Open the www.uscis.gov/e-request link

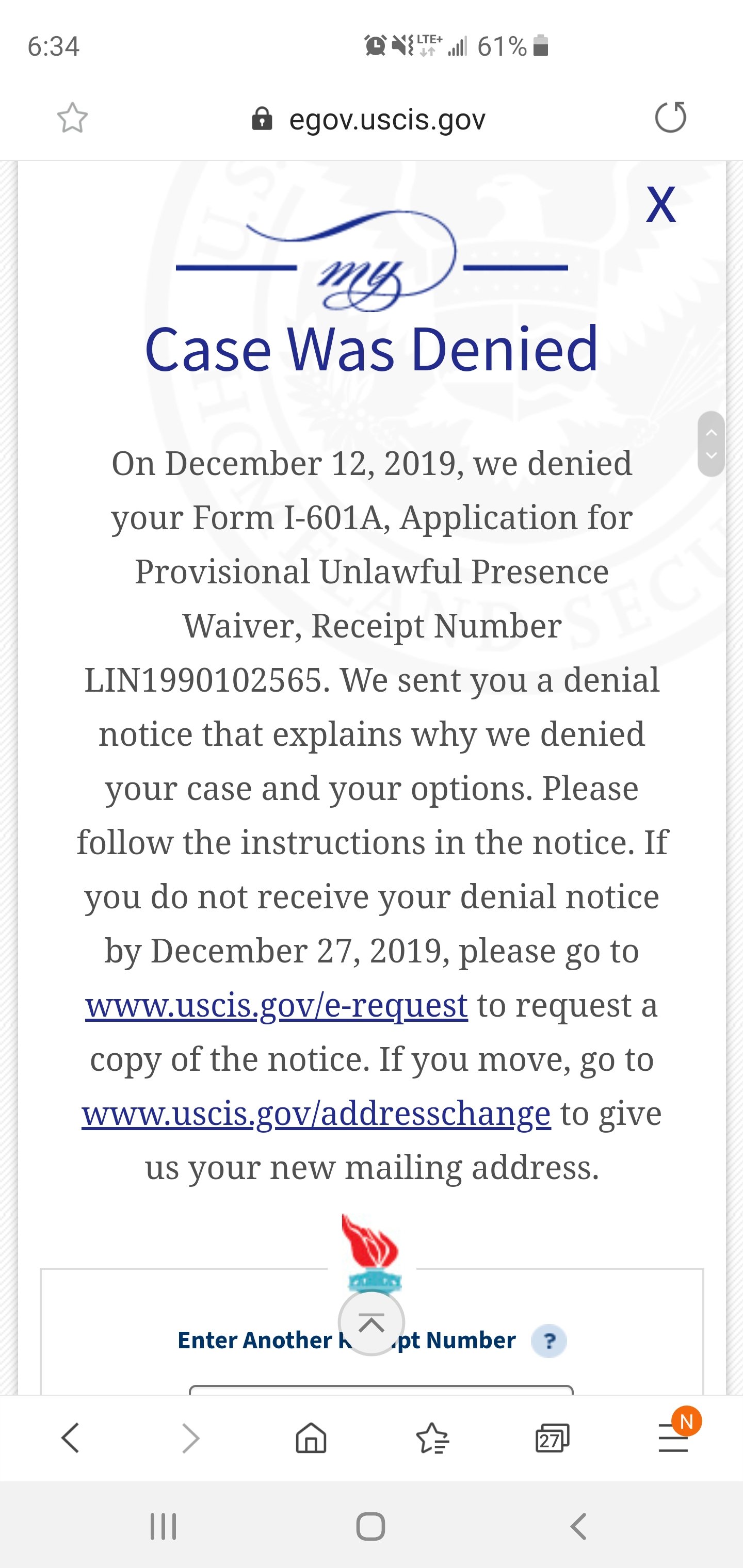click(277, 1005)
